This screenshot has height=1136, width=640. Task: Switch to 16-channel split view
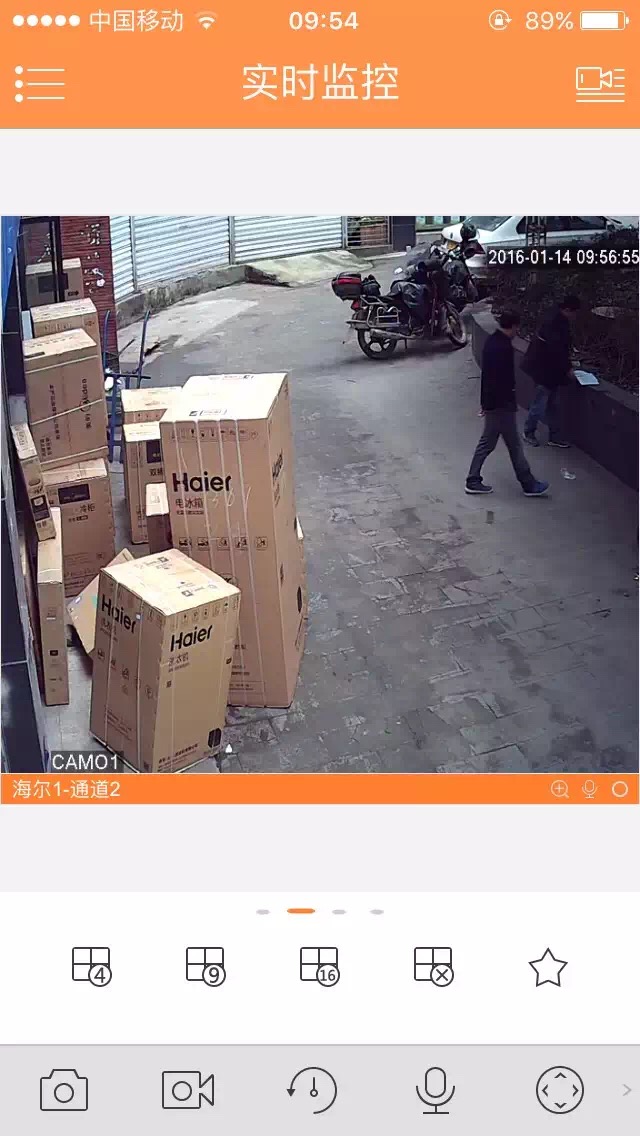[x=320, y=966]
